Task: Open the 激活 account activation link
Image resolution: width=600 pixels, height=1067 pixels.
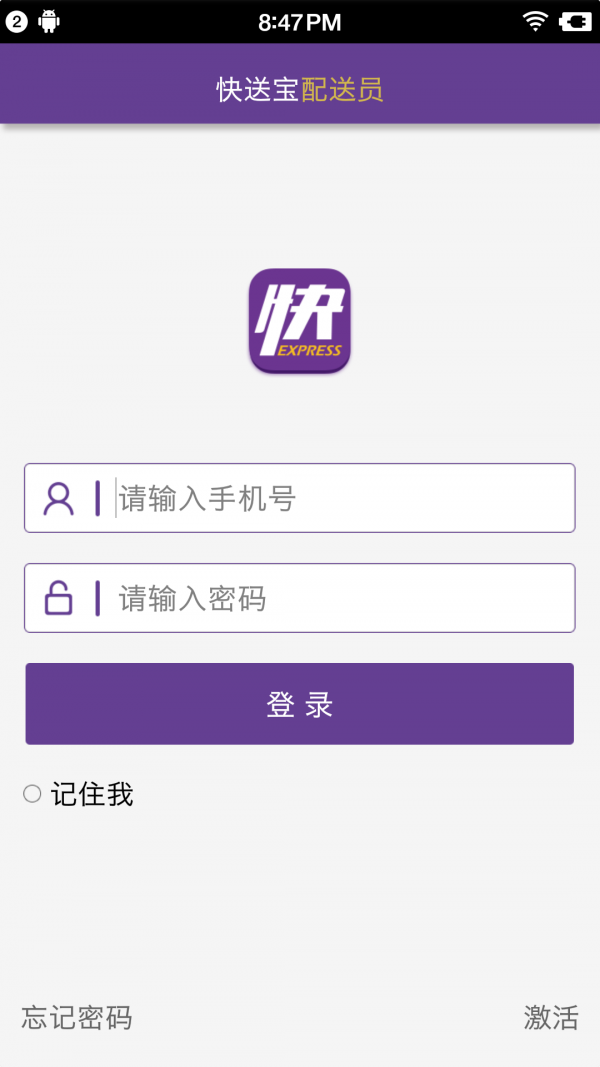Action: [x=551, y=1018]
